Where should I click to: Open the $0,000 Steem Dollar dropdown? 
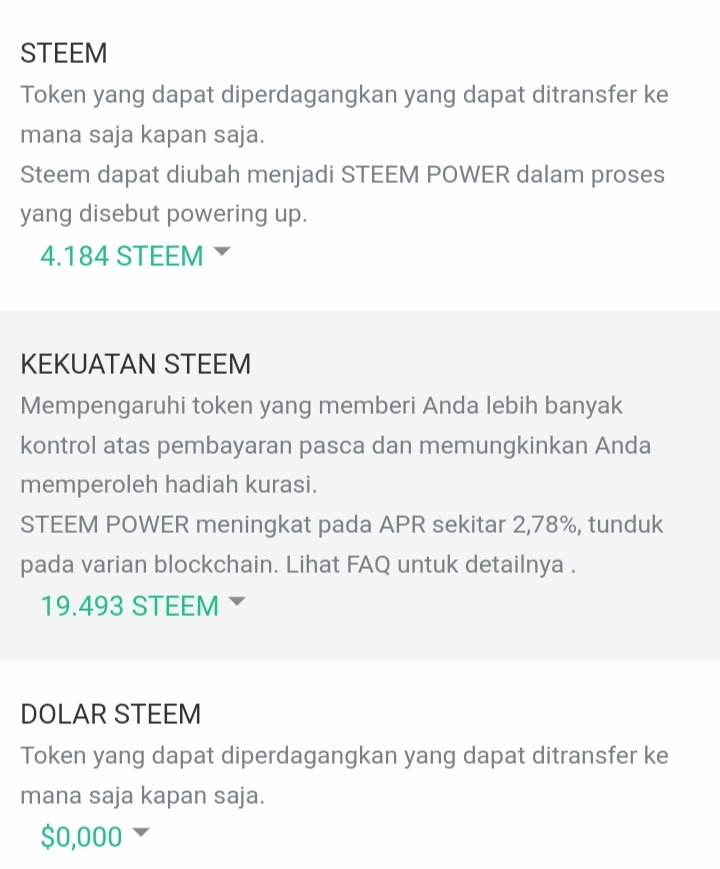click(x=95, y=836)
